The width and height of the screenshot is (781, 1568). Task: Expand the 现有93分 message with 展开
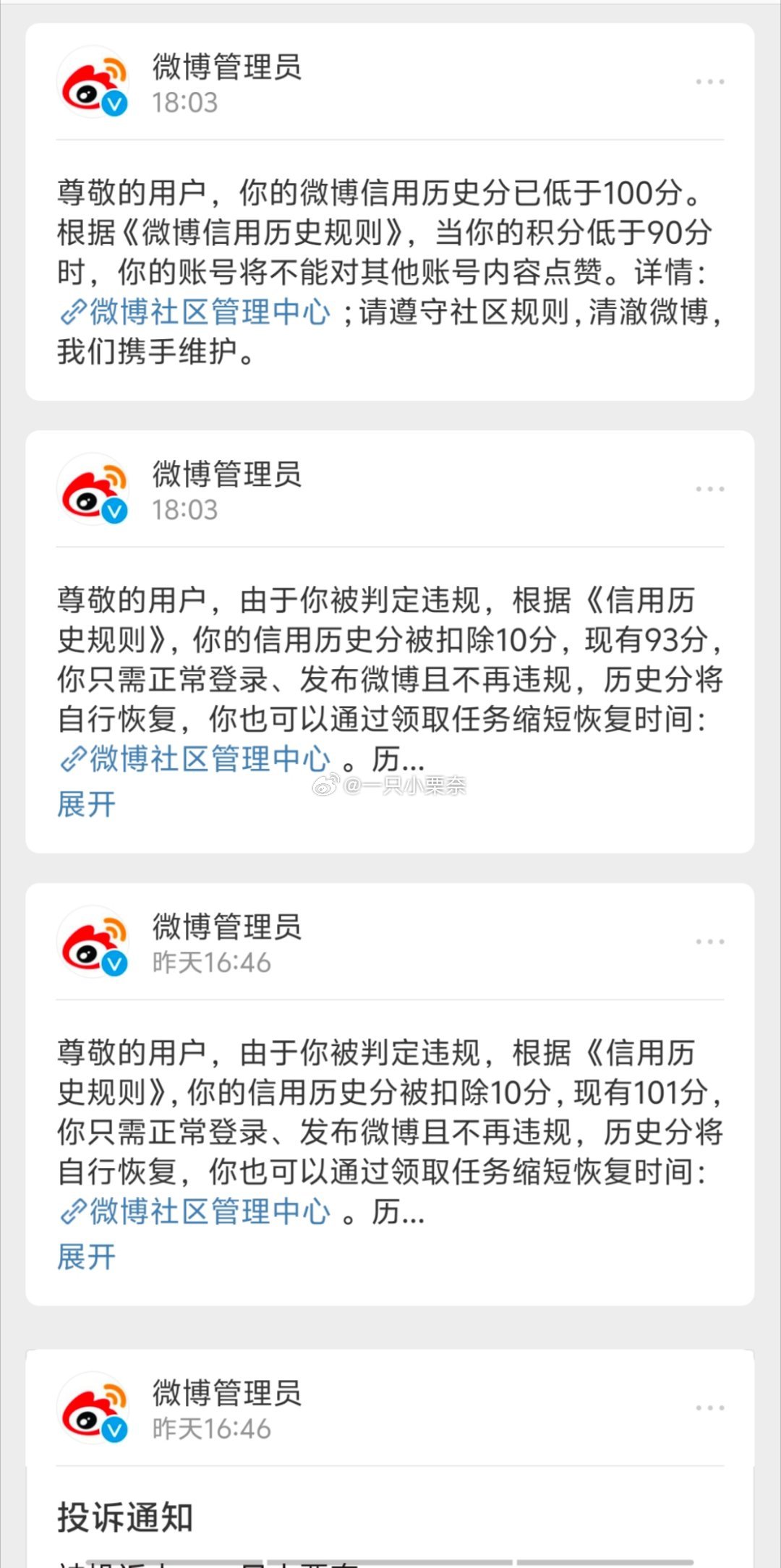coord(86,804)
